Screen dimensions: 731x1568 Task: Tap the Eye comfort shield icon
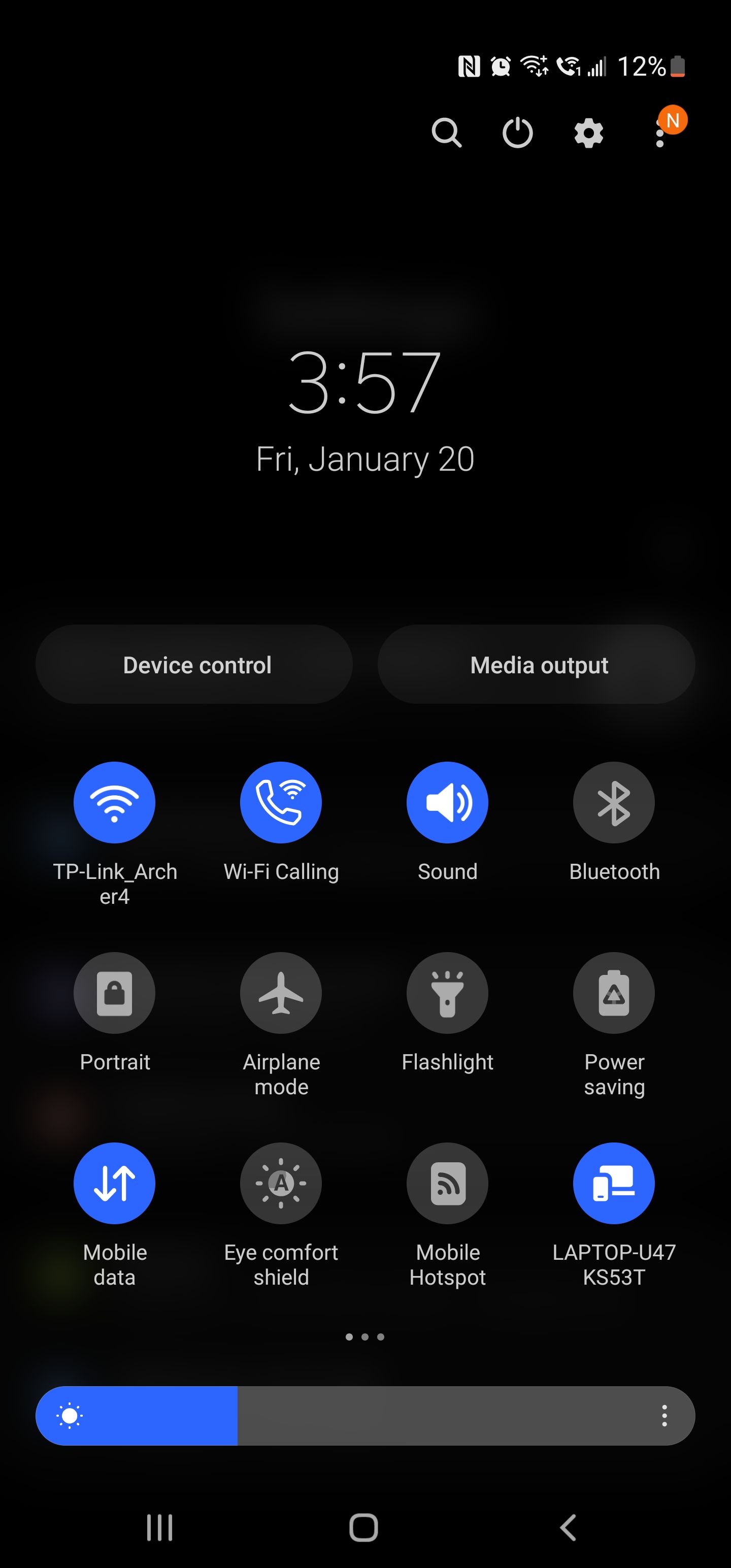pyautogui.click(x=281, y=1182)
